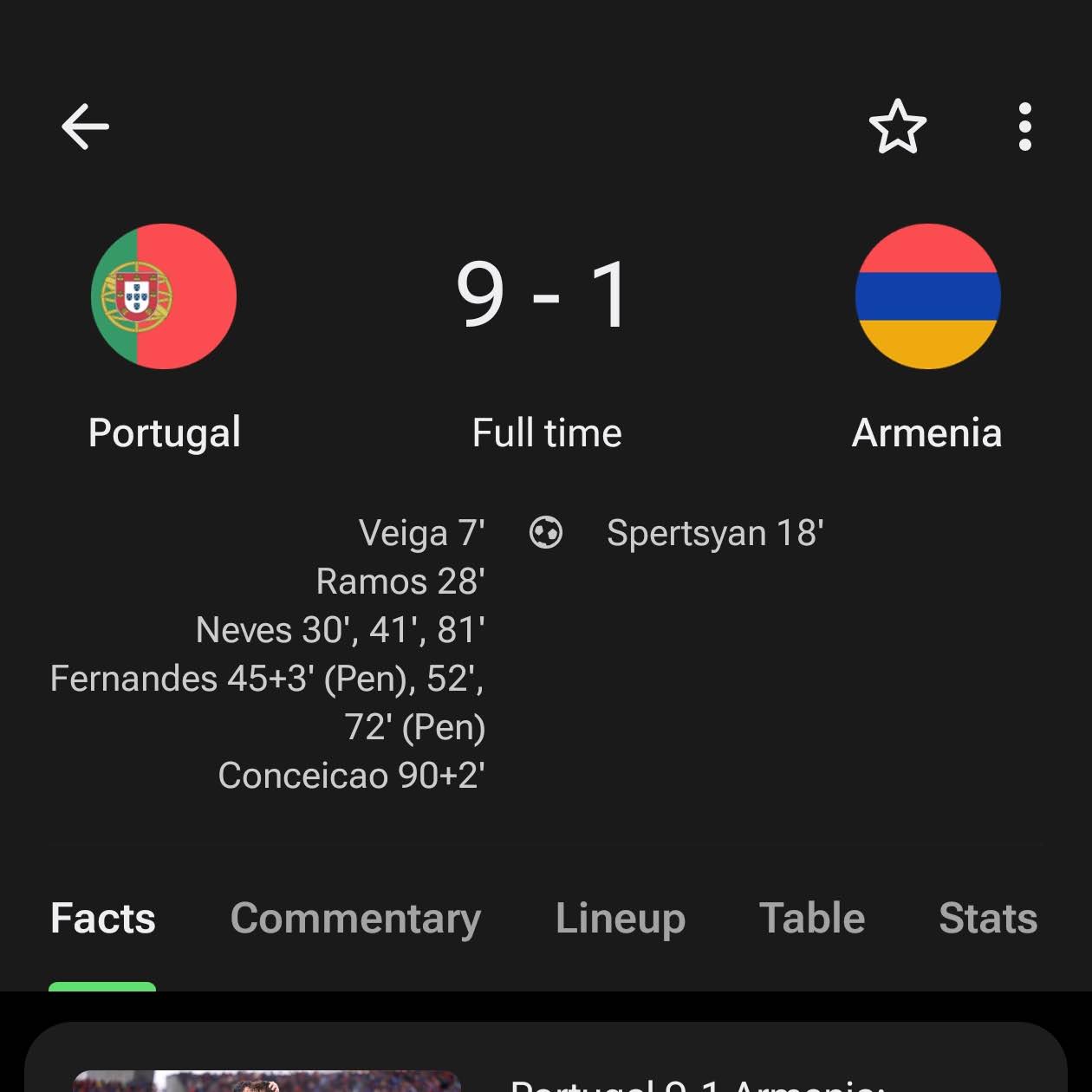
Task: Switch to the Commentary tab
Action: [355, 919]
